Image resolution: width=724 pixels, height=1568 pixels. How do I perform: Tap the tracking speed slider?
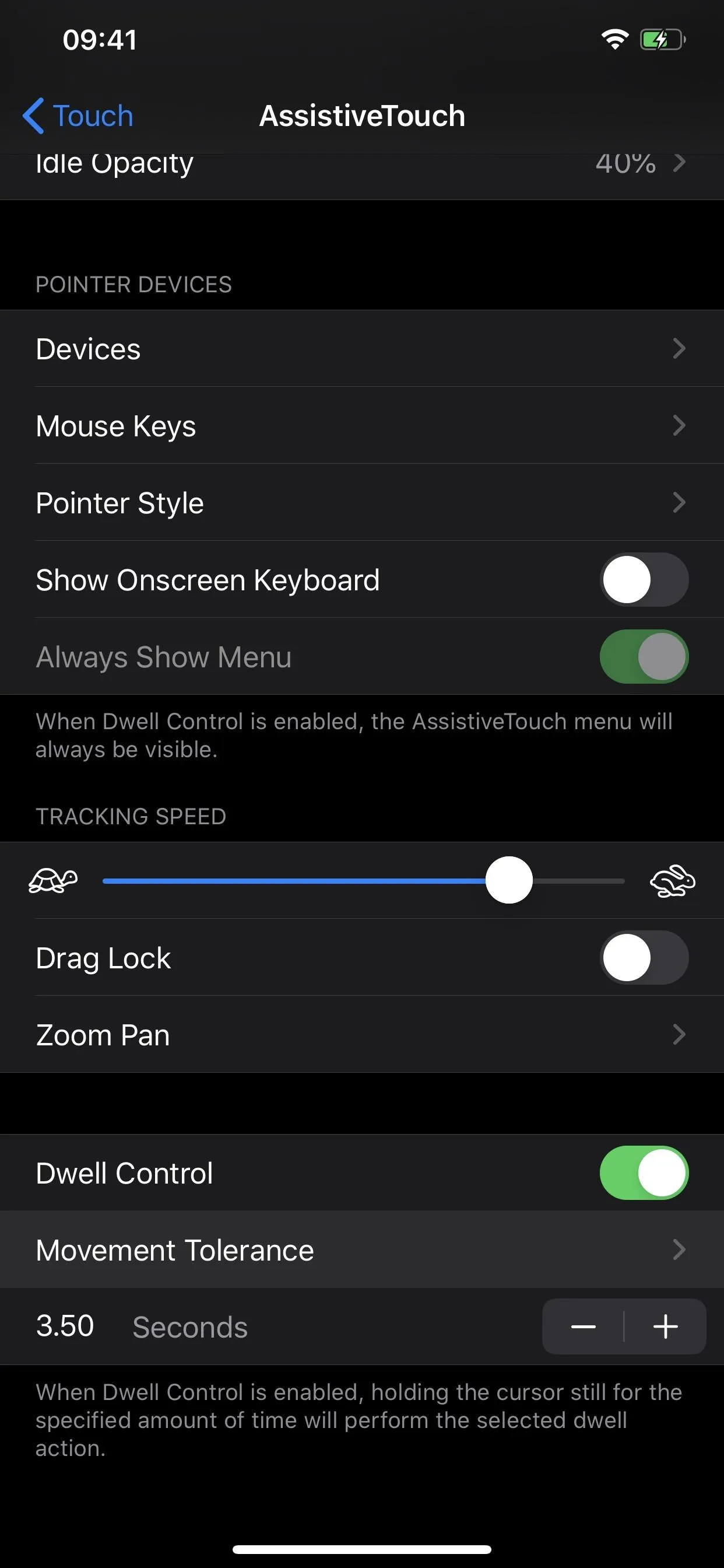(x=363, y=880)
